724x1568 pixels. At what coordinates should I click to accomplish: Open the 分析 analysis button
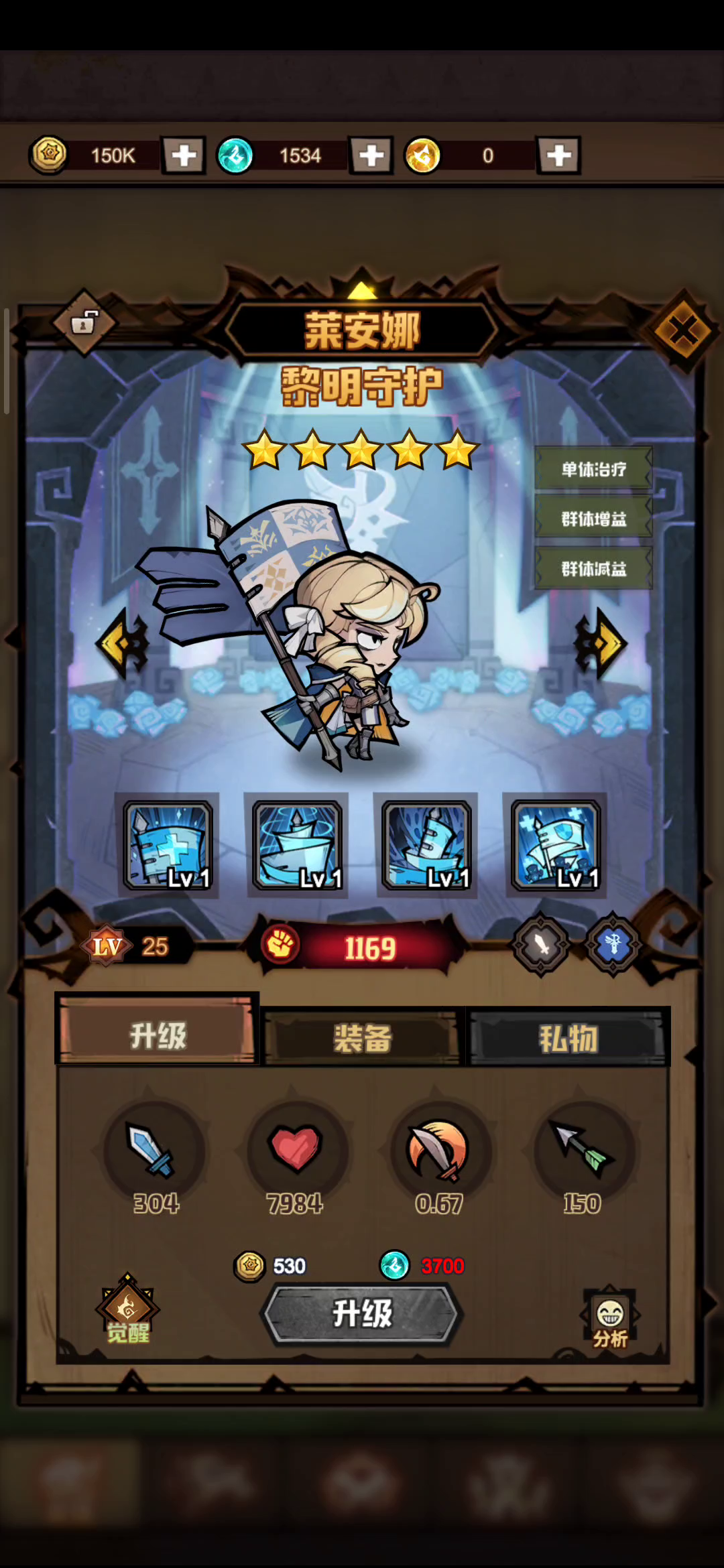pos(609,1320)
